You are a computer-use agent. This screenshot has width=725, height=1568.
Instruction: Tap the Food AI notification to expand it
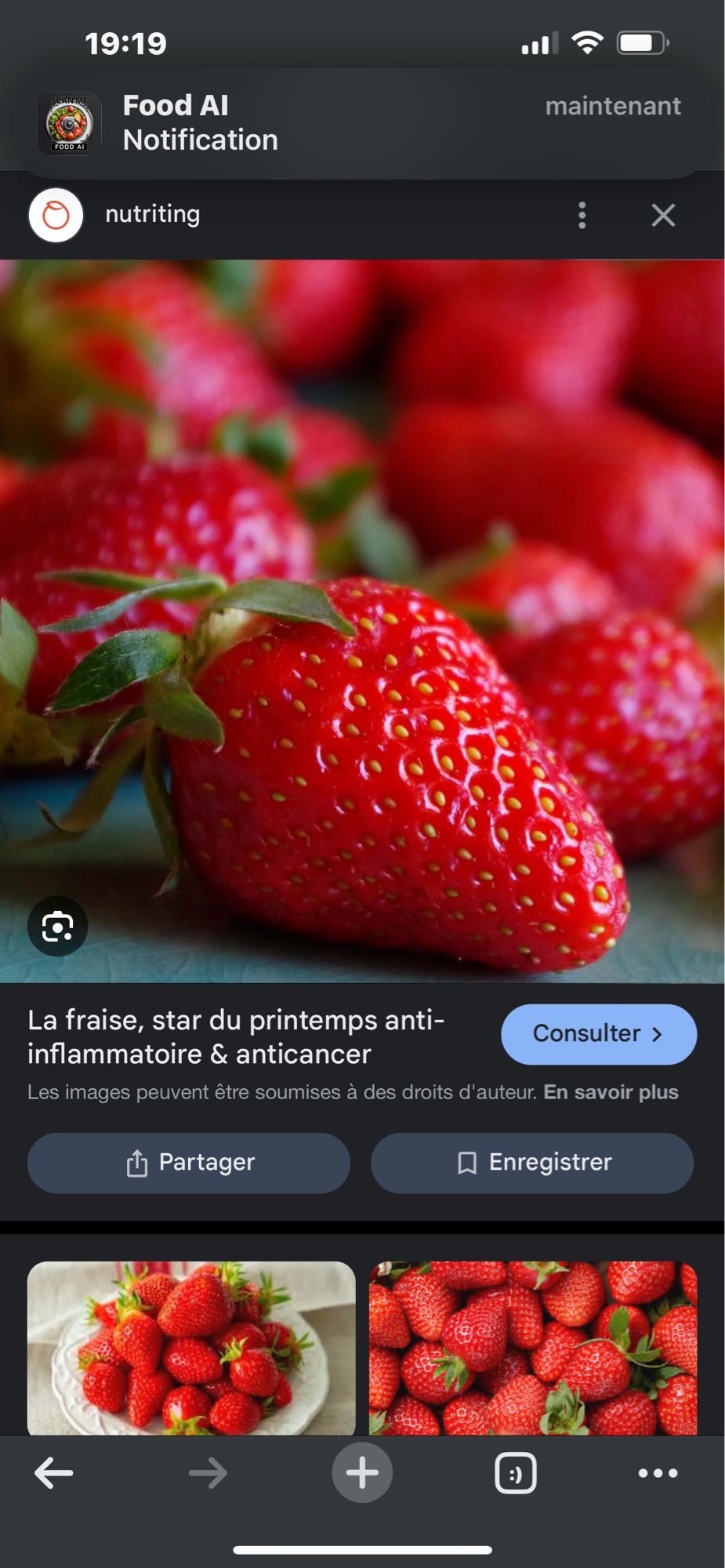[x=362, y=123]
